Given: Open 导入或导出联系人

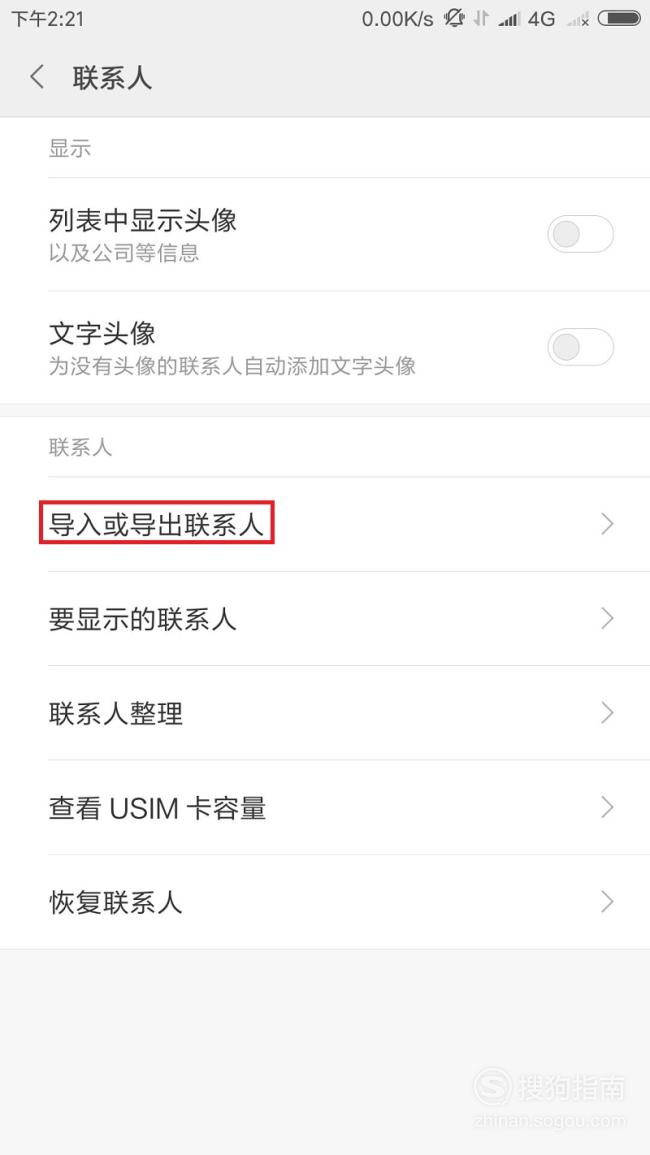Looking at the screenshot, I should coord(325,524).
